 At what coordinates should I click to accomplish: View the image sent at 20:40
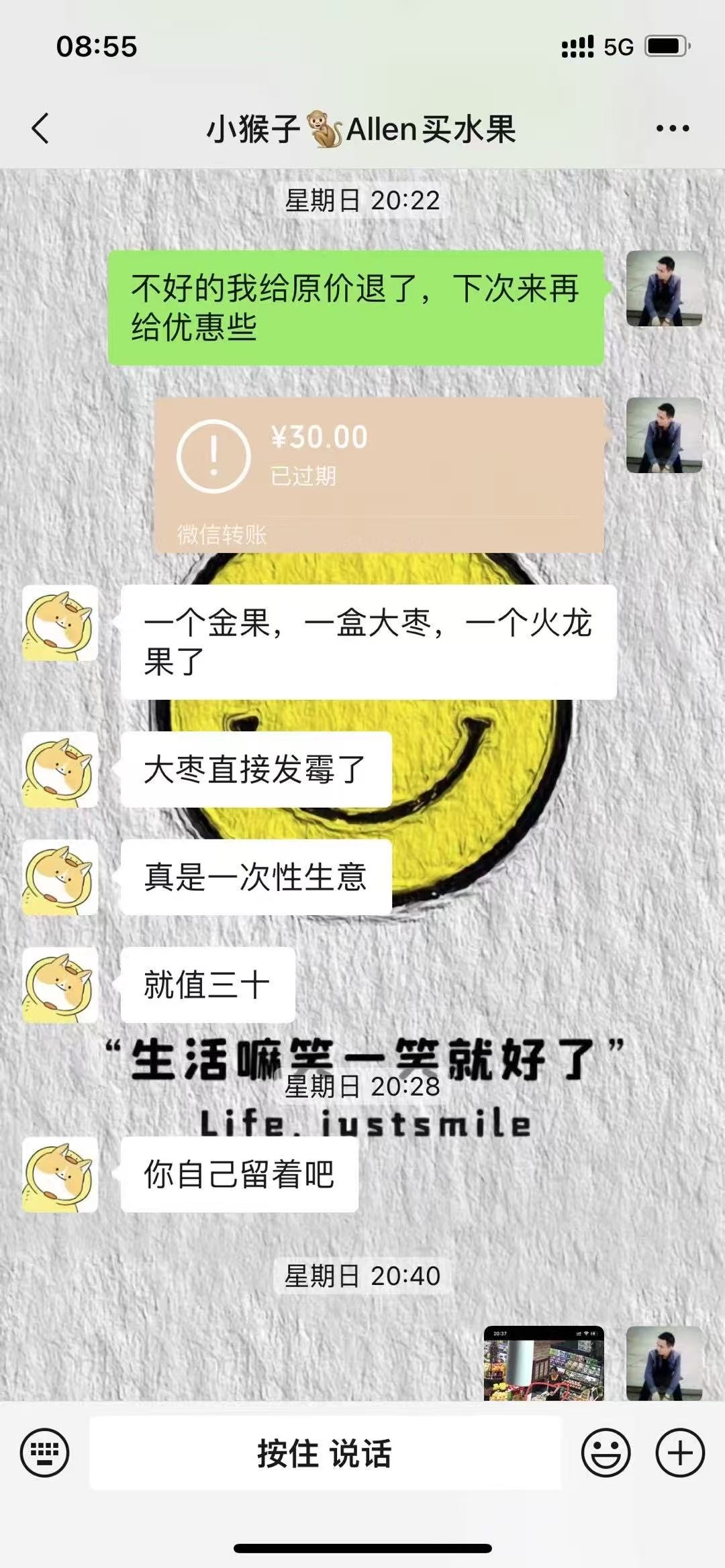pos(544,1362)
